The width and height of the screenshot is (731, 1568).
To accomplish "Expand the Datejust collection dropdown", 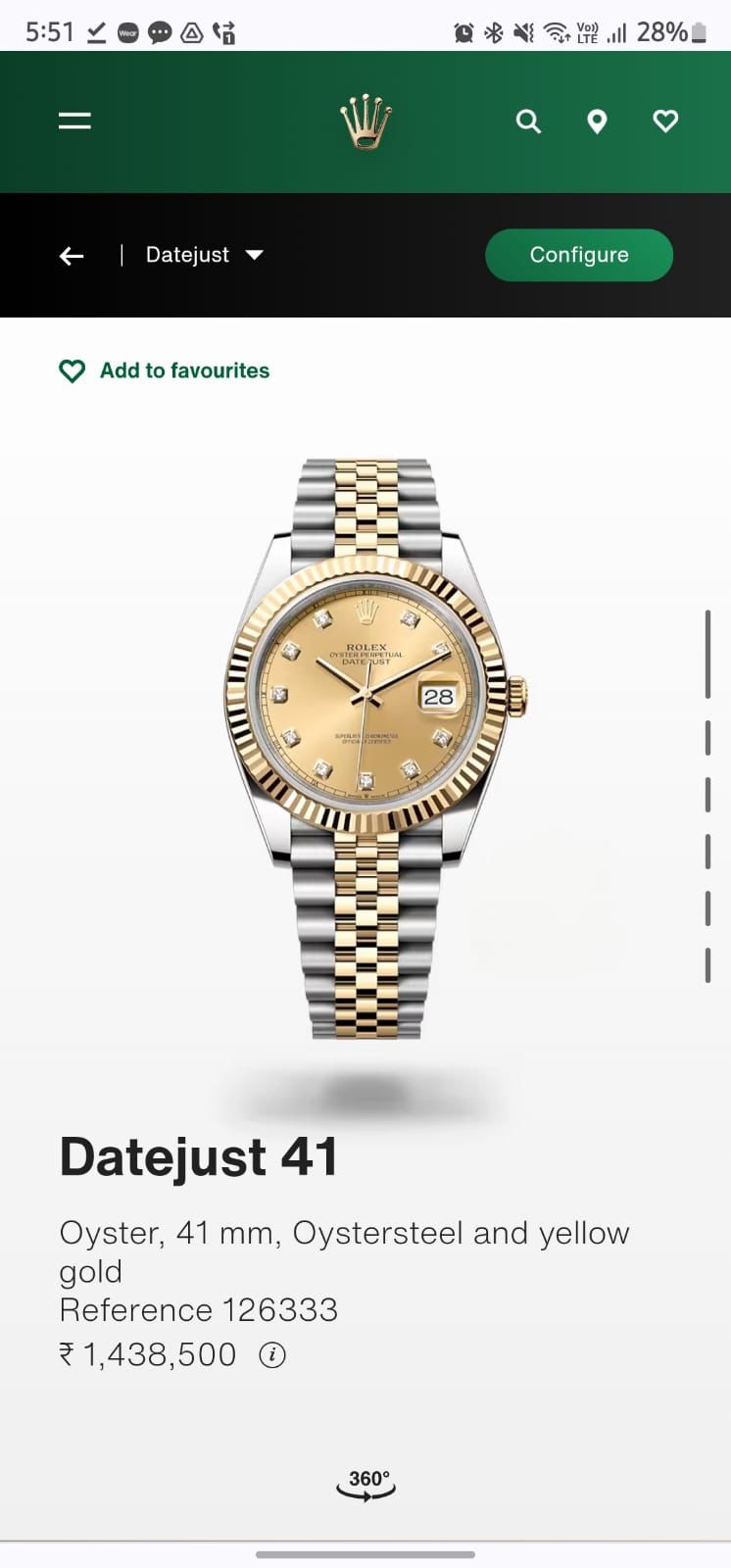I will (x=205, y=255).
